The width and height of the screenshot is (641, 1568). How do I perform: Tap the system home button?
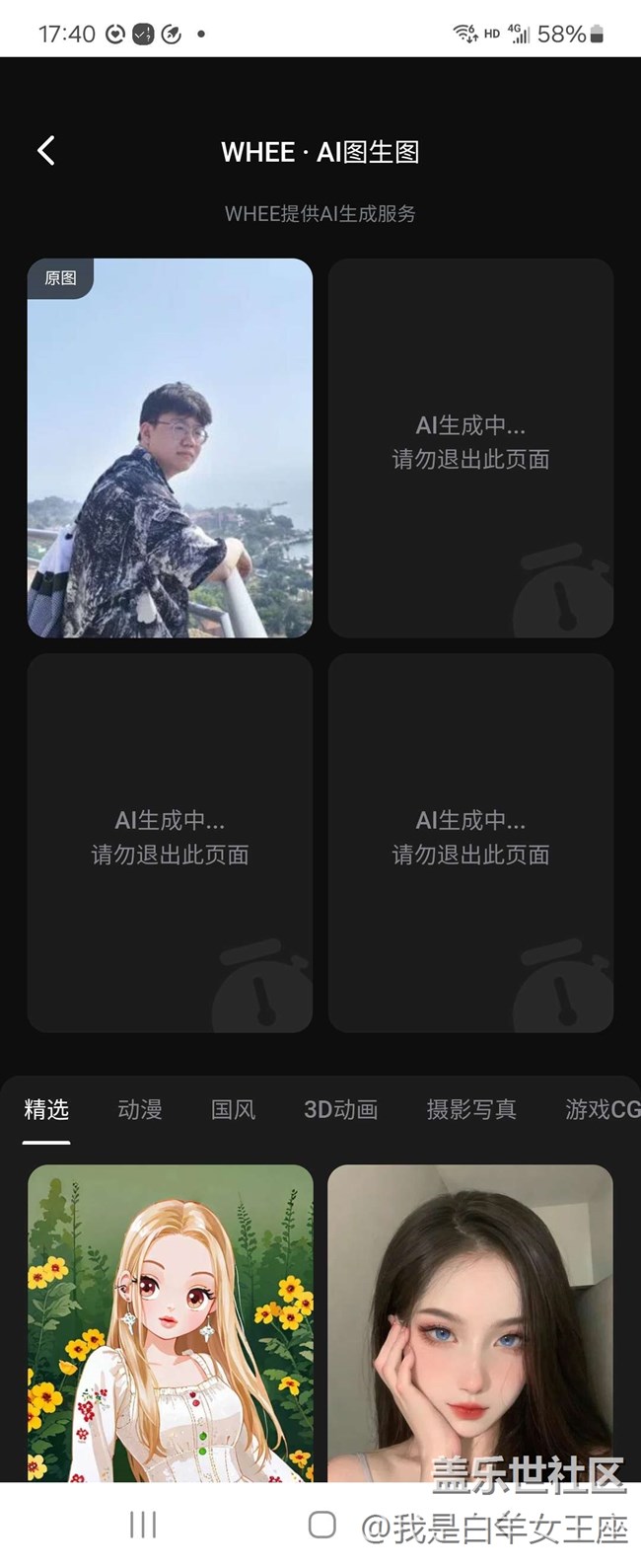click(321, 1525)
